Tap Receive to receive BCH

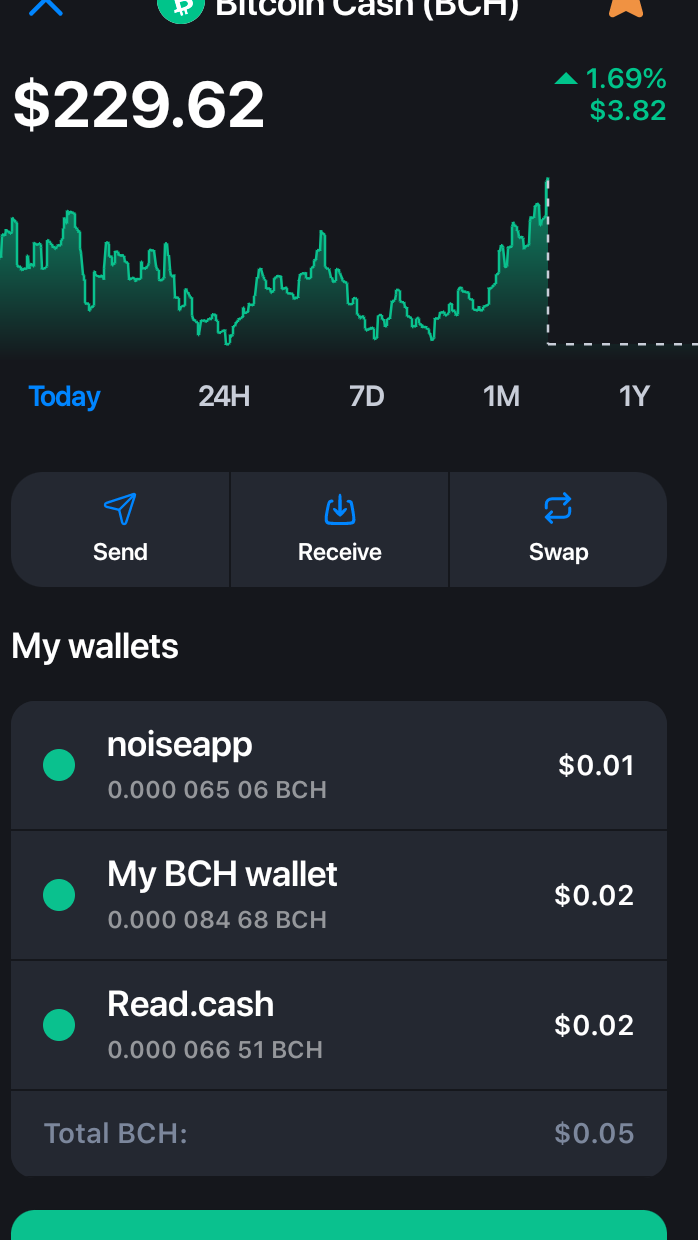[x=340, y=529]
